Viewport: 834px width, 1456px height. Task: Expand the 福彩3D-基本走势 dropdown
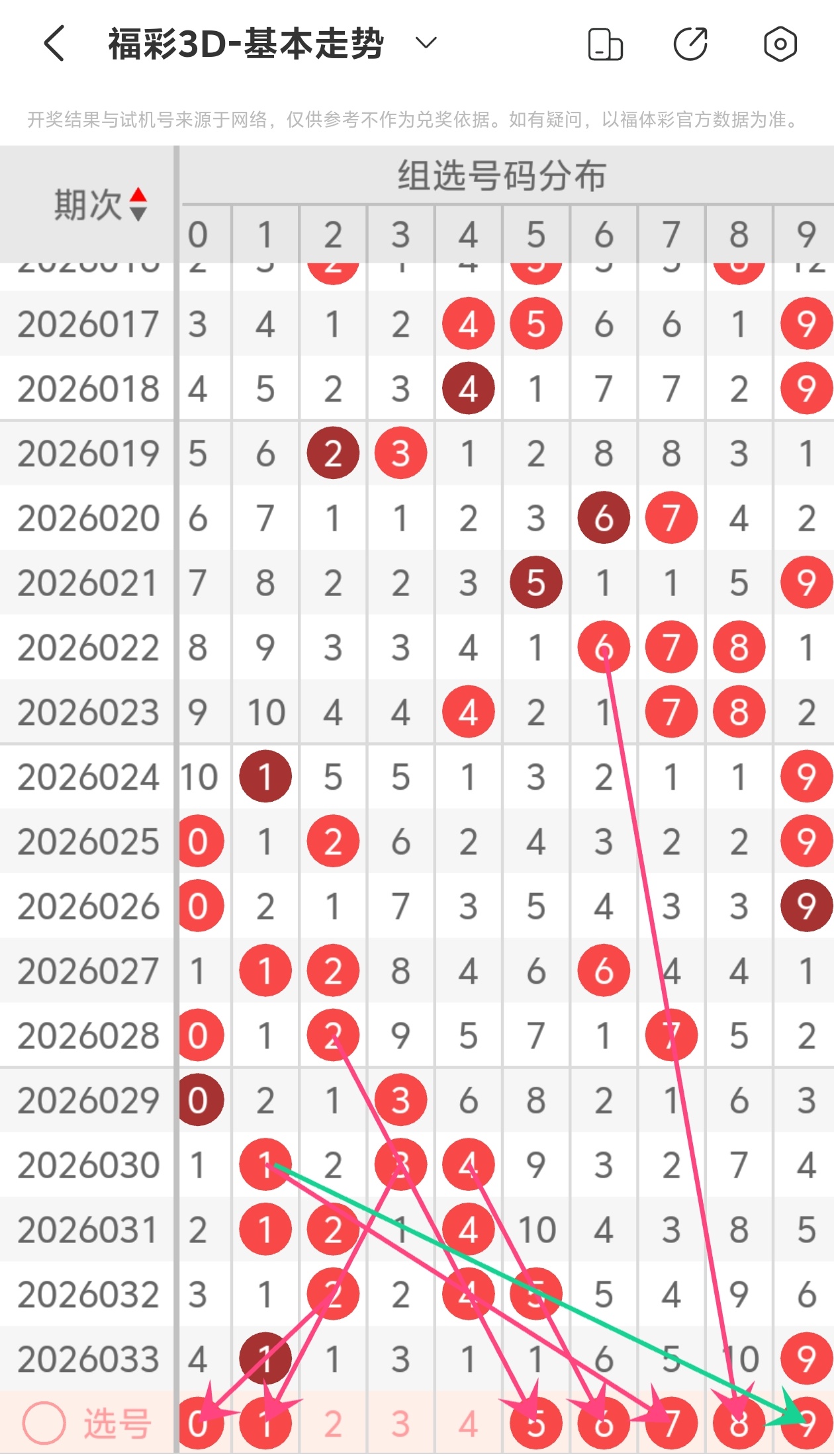tap(426, 44)
